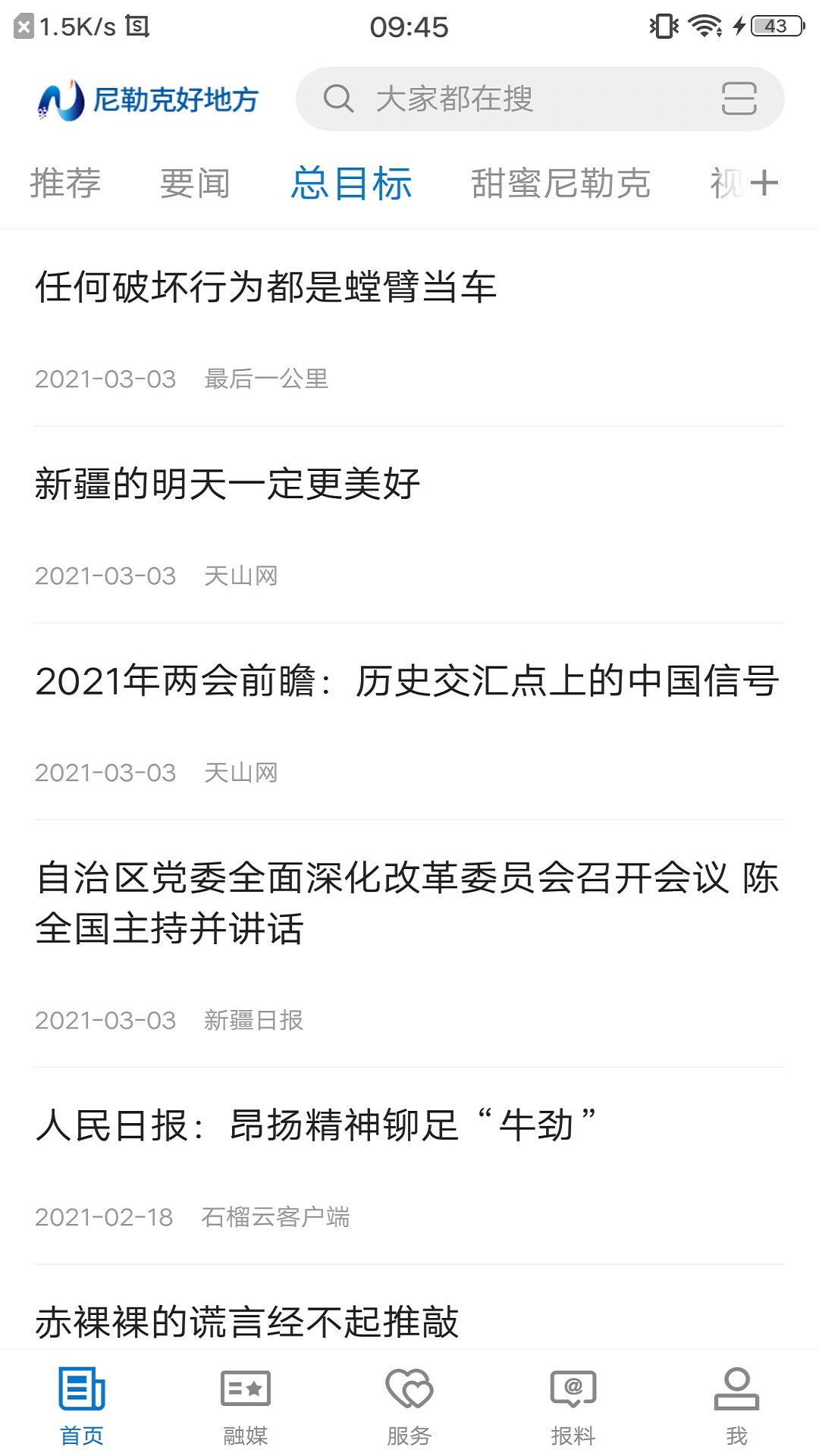
Task: Select the 首页 home icon
Action: point(81,1403)
